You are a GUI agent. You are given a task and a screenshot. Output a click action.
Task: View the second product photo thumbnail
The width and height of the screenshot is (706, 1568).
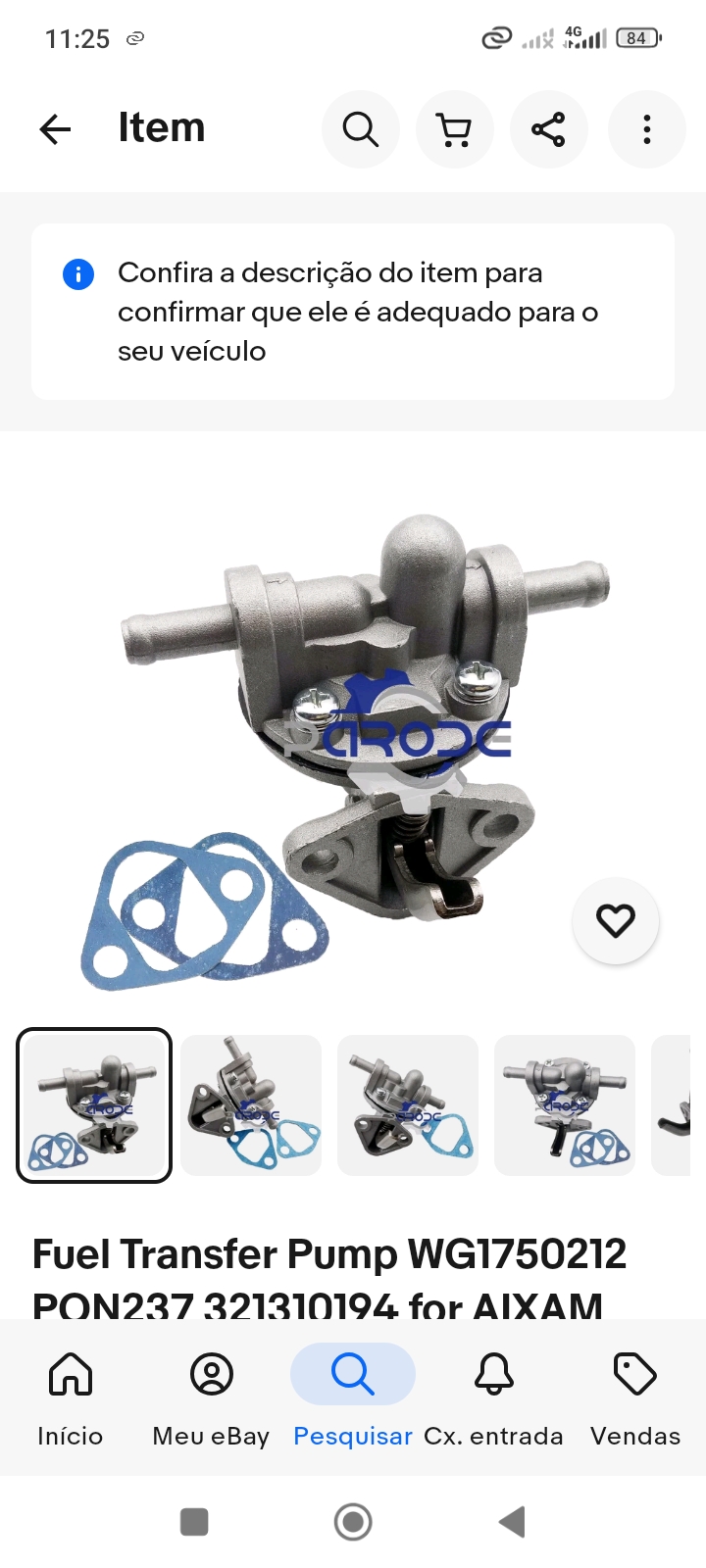(x=251, y=1104)
